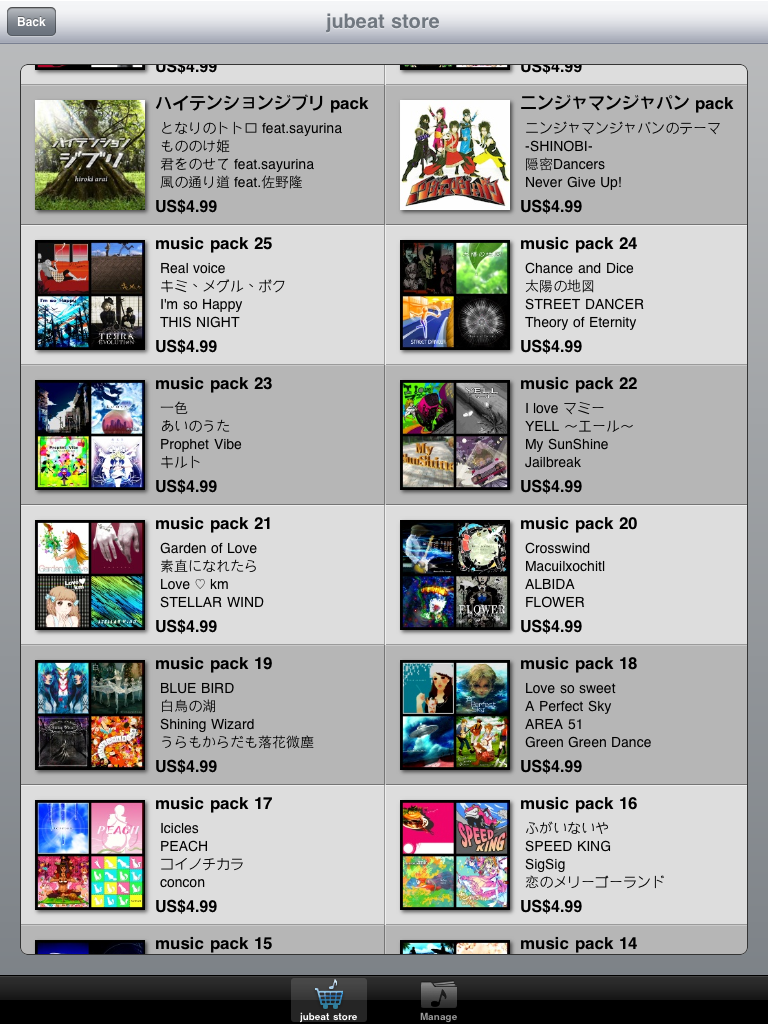Switch to the Manage tab
This screenshot has width=768, height=1024.
click(438, 999)
